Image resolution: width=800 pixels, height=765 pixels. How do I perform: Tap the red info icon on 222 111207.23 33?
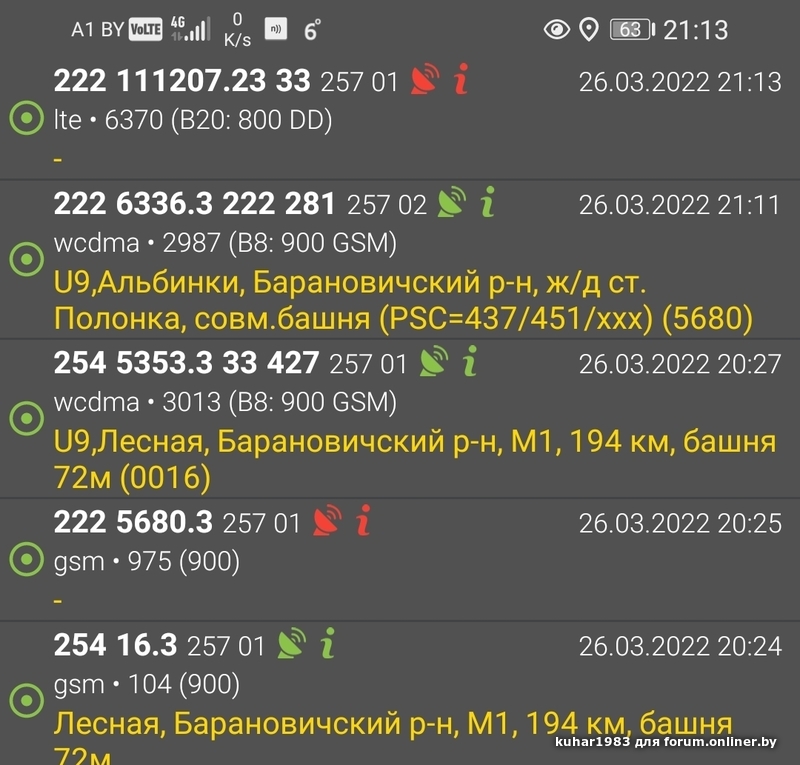461,79
